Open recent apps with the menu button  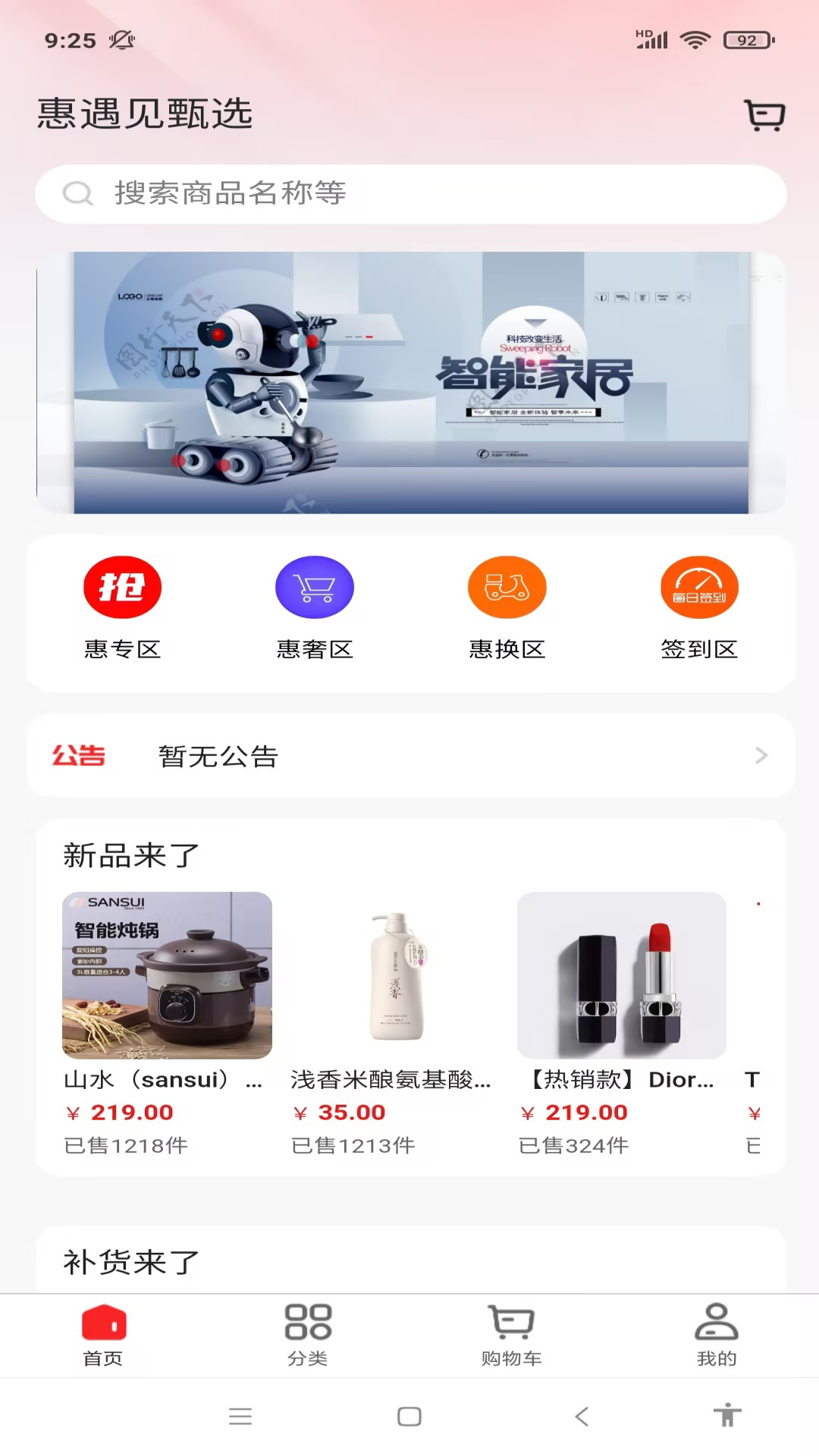point(241,1415)
